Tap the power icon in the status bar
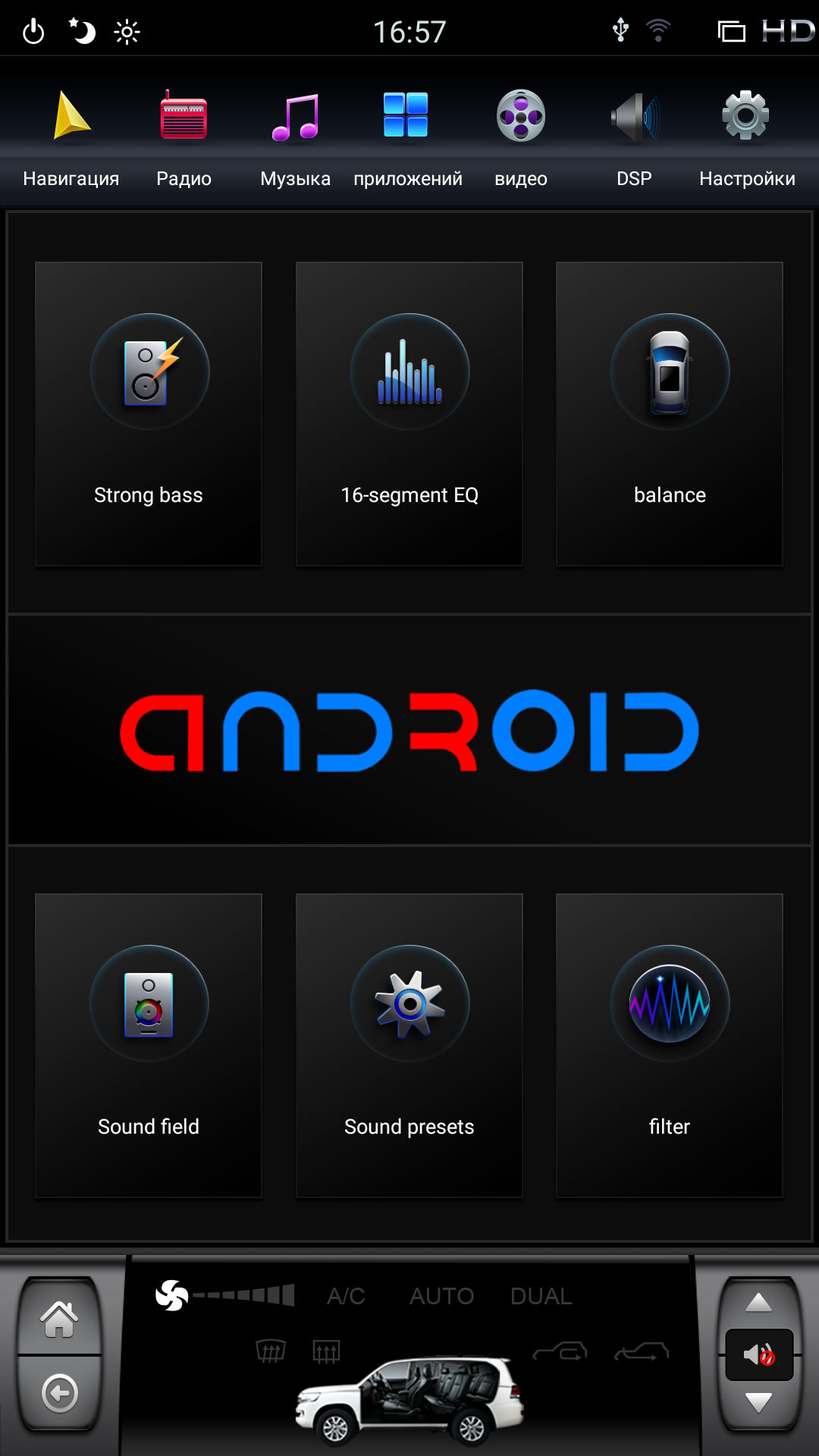Viewport: 819px width, 1456px height. tap(33, 32)
